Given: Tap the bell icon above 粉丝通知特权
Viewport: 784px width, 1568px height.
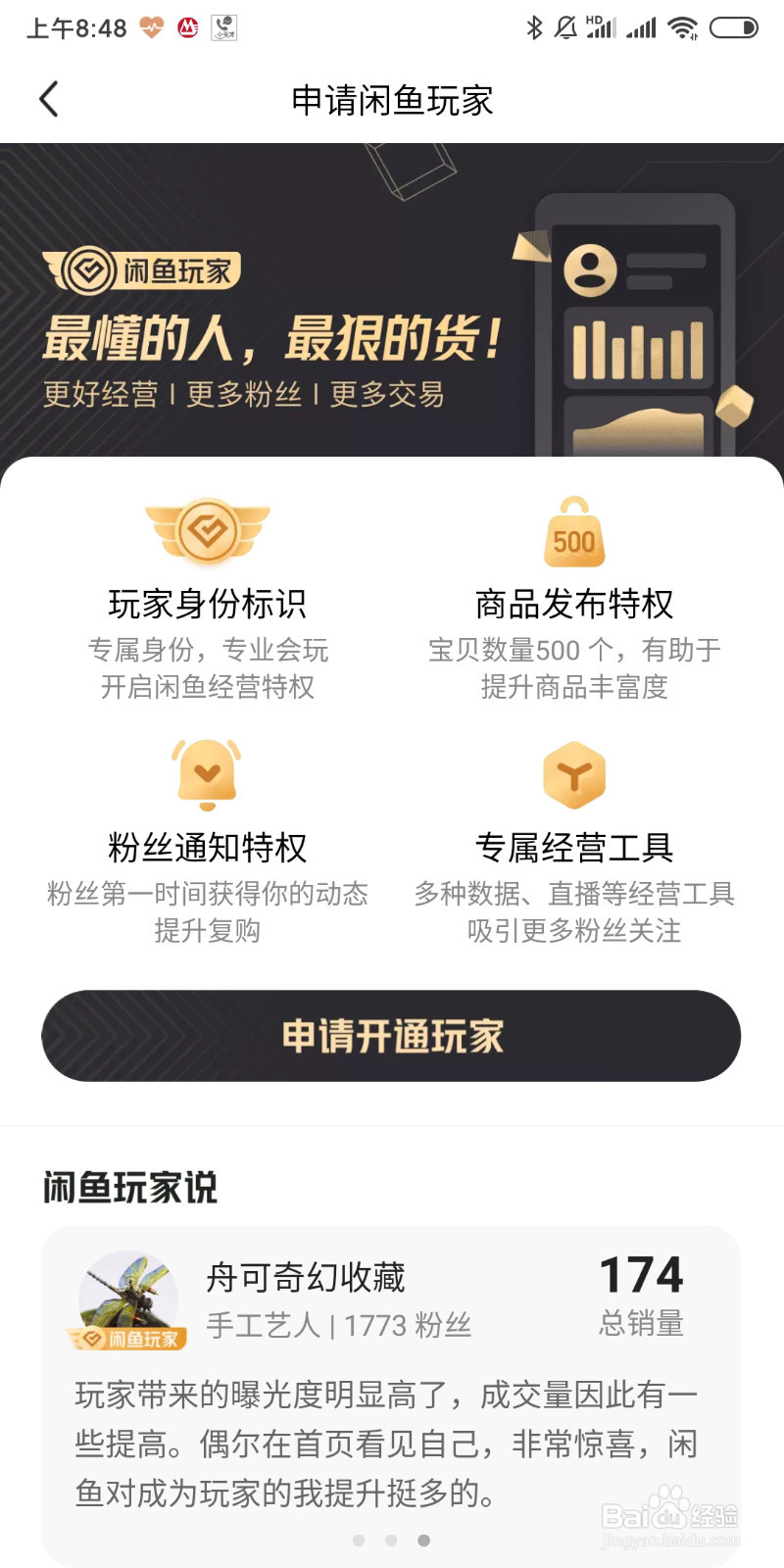Looking at the screenshot, I should pyautogui.click(x=207, y=775).
